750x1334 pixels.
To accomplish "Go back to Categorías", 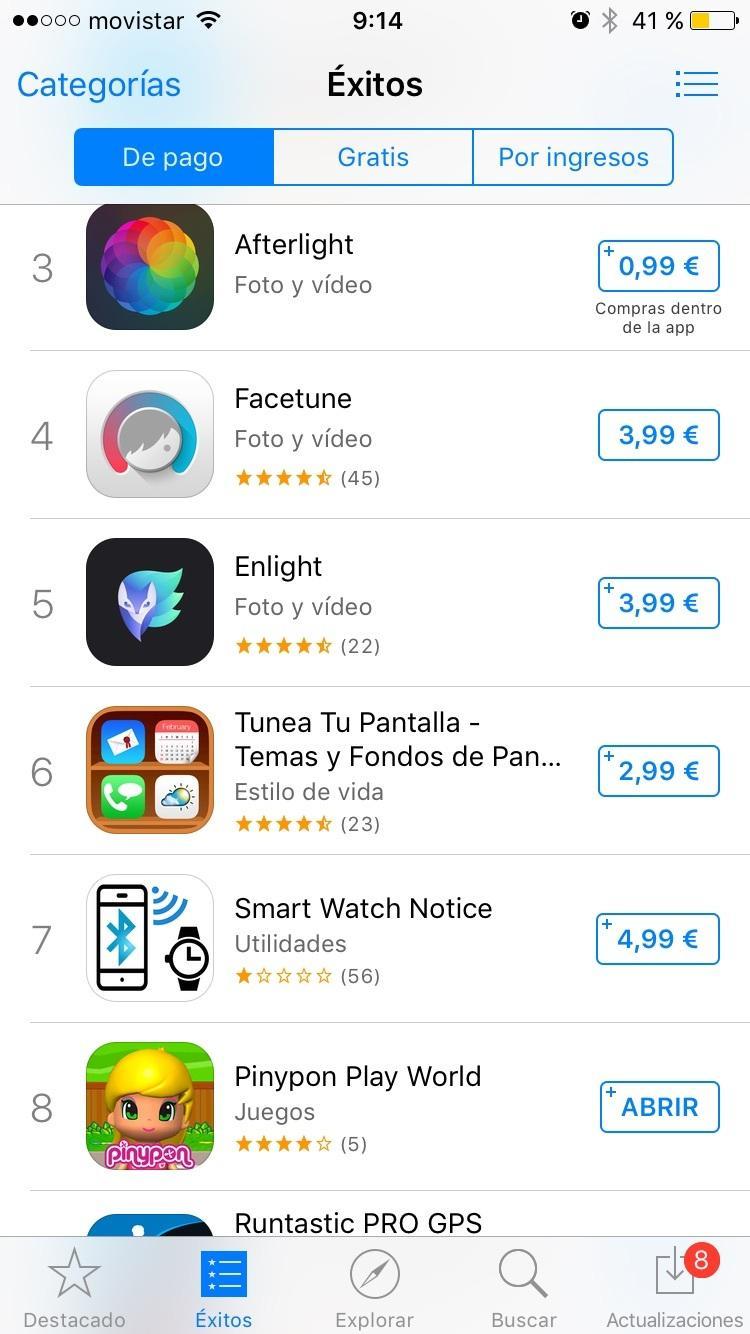I will pos(99,85).
